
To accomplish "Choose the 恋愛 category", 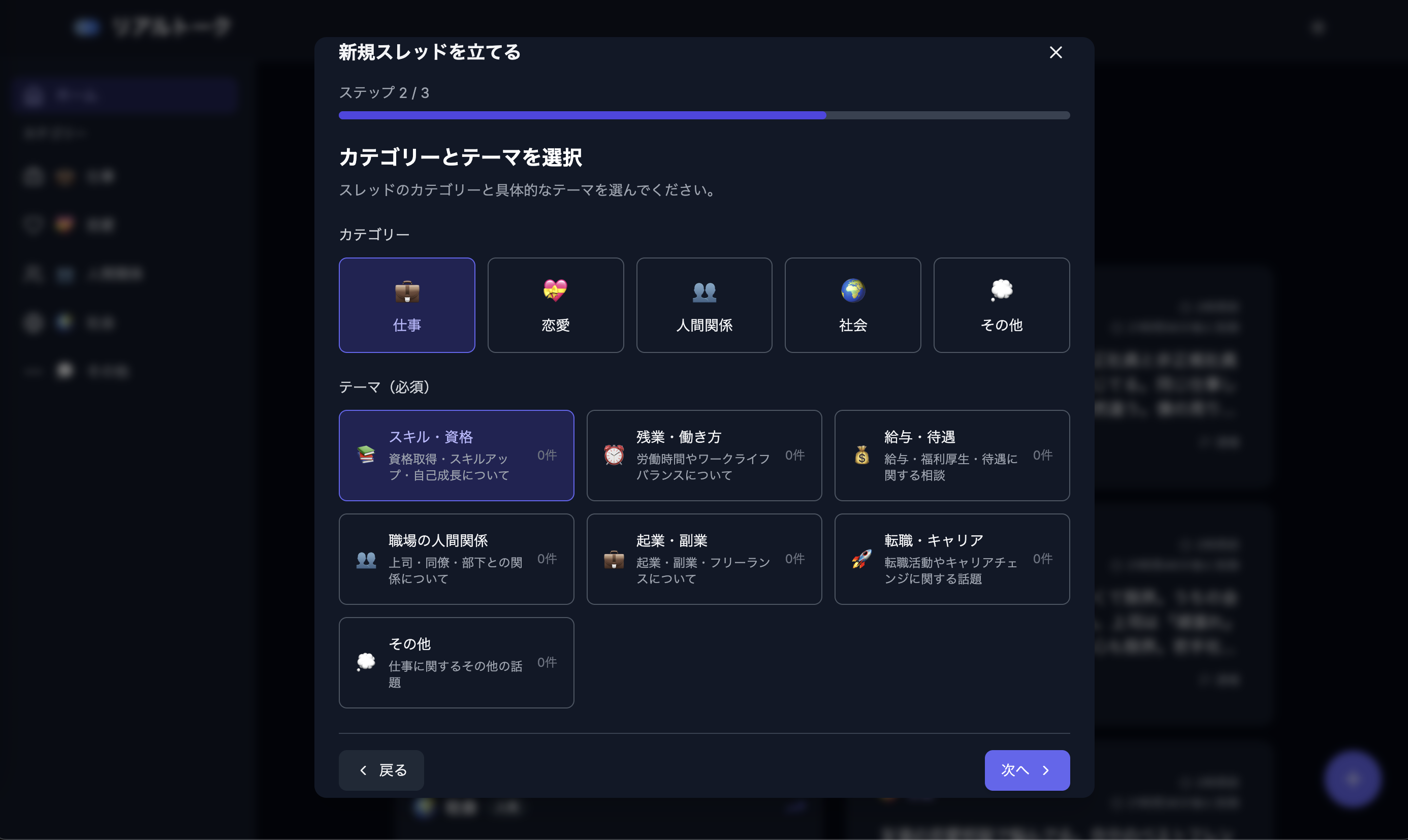I will (x=555, y=305).
